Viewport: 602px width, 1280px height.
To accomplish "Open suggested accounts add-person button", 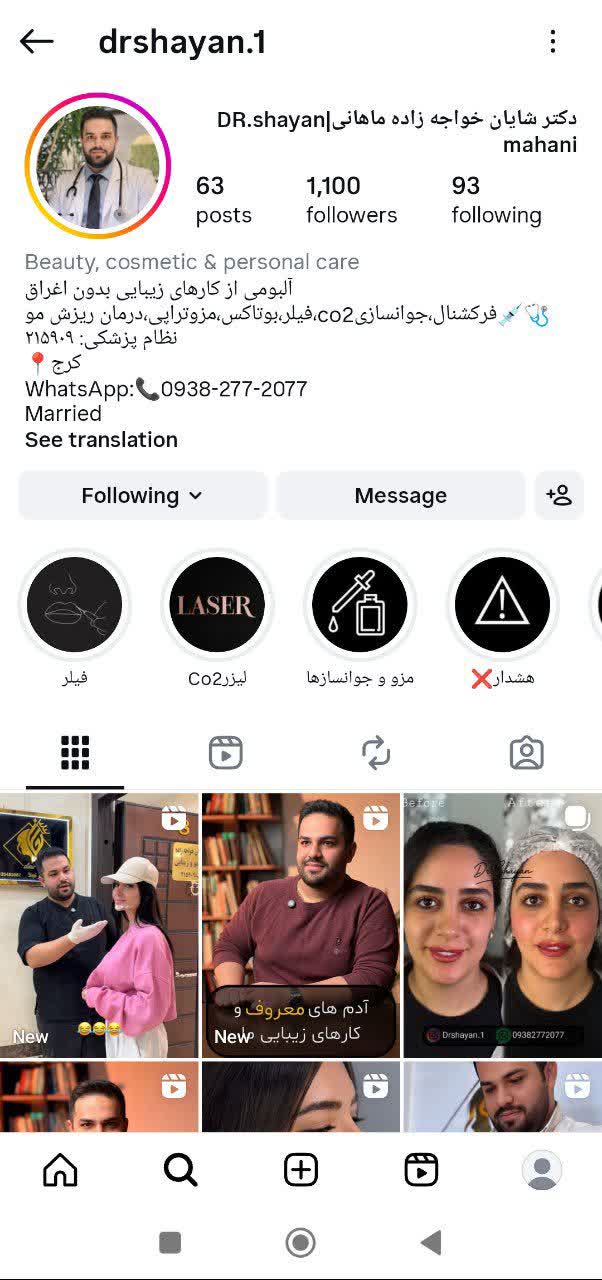I will pyautogui.click(x=558, y=496).
